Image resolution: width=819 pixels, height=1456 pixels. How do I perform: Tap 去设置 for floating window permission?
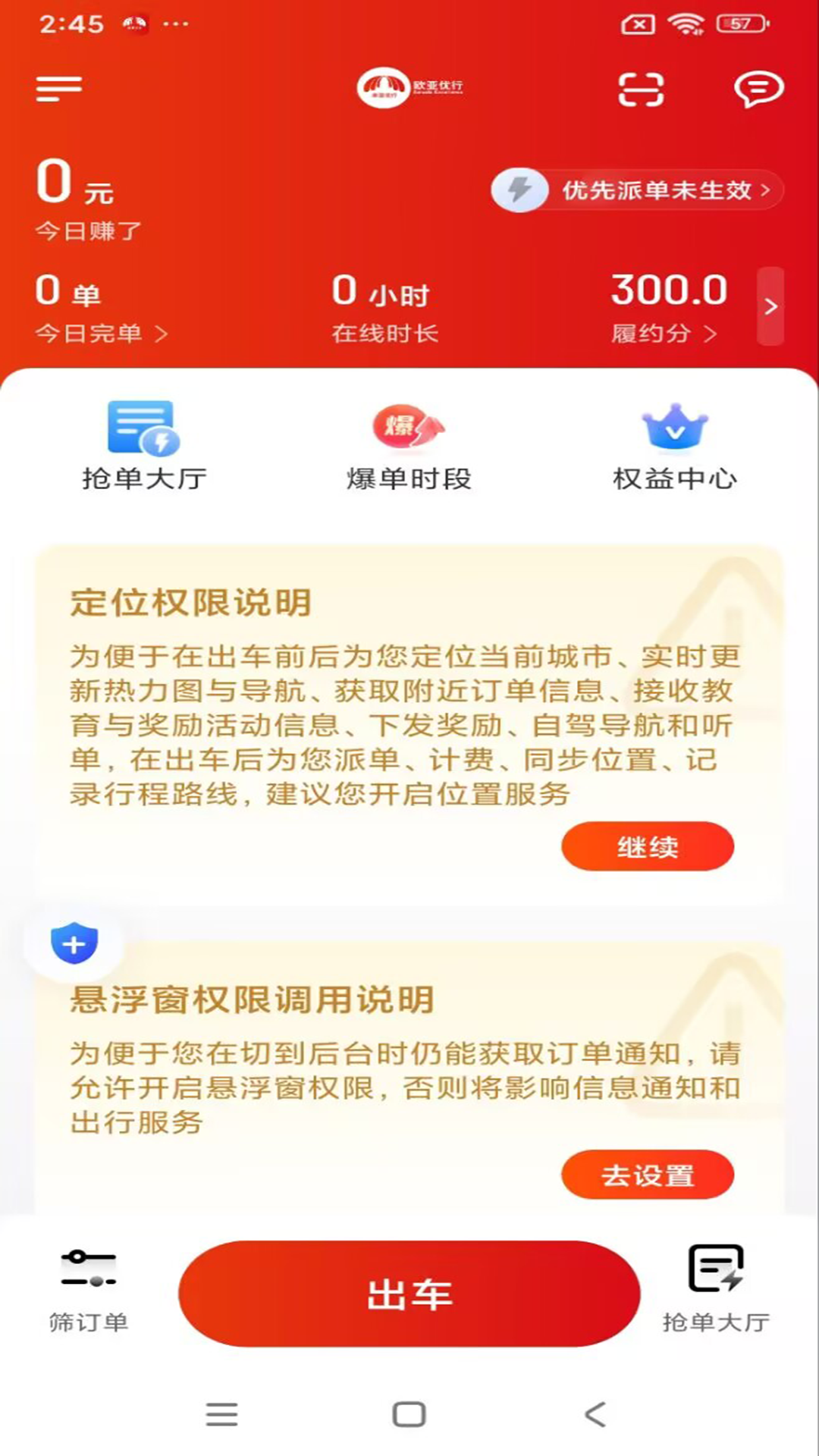(647, 1175)
